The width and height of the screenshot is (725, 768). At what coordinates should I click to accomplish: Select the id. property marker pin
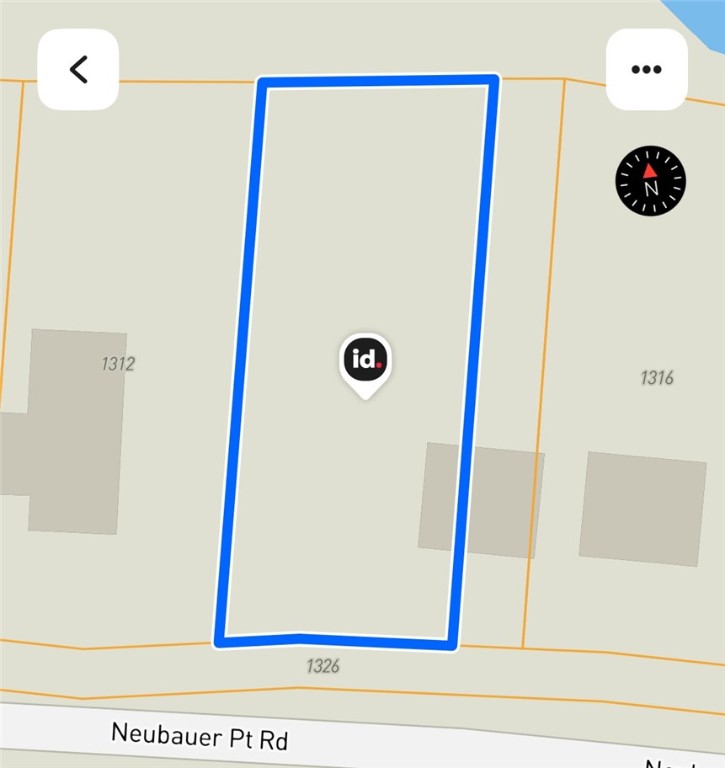click(366, 361)
